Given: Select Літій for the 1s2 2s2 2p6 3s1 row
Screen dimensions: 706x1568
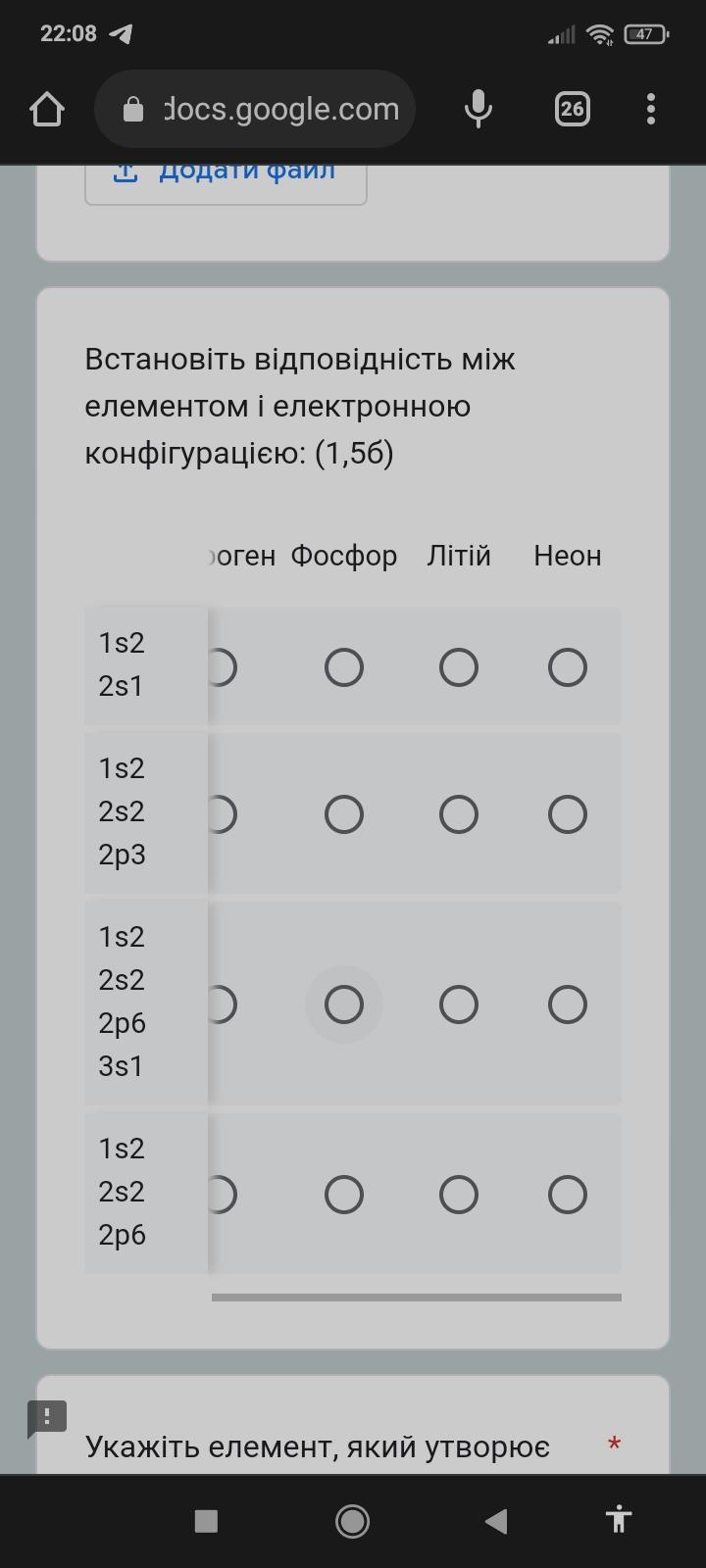Looking at the screenshot, I should 459,1004.
